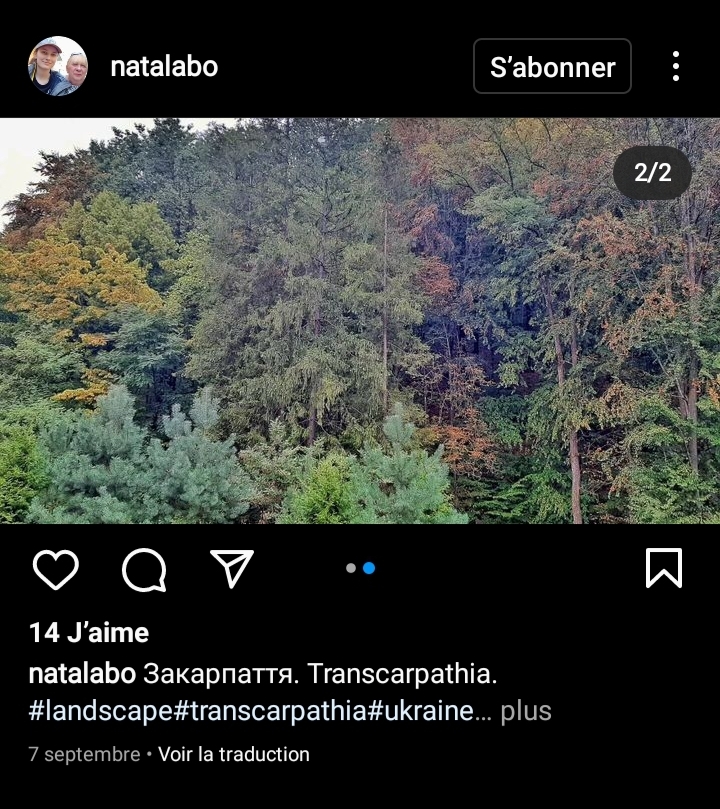
Task: View who liked via 14 J'aime
Action: [x=89, y=633]
